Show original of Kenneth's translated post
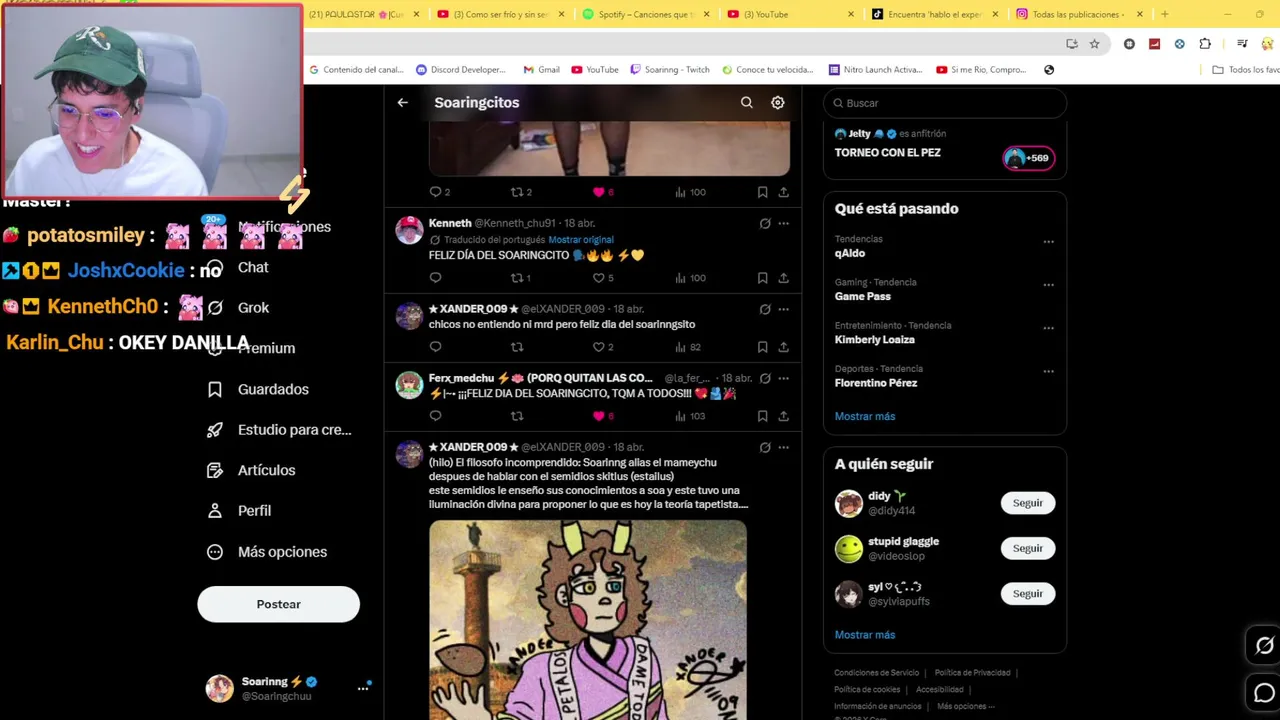1280x720 pixels. point(580,240)
